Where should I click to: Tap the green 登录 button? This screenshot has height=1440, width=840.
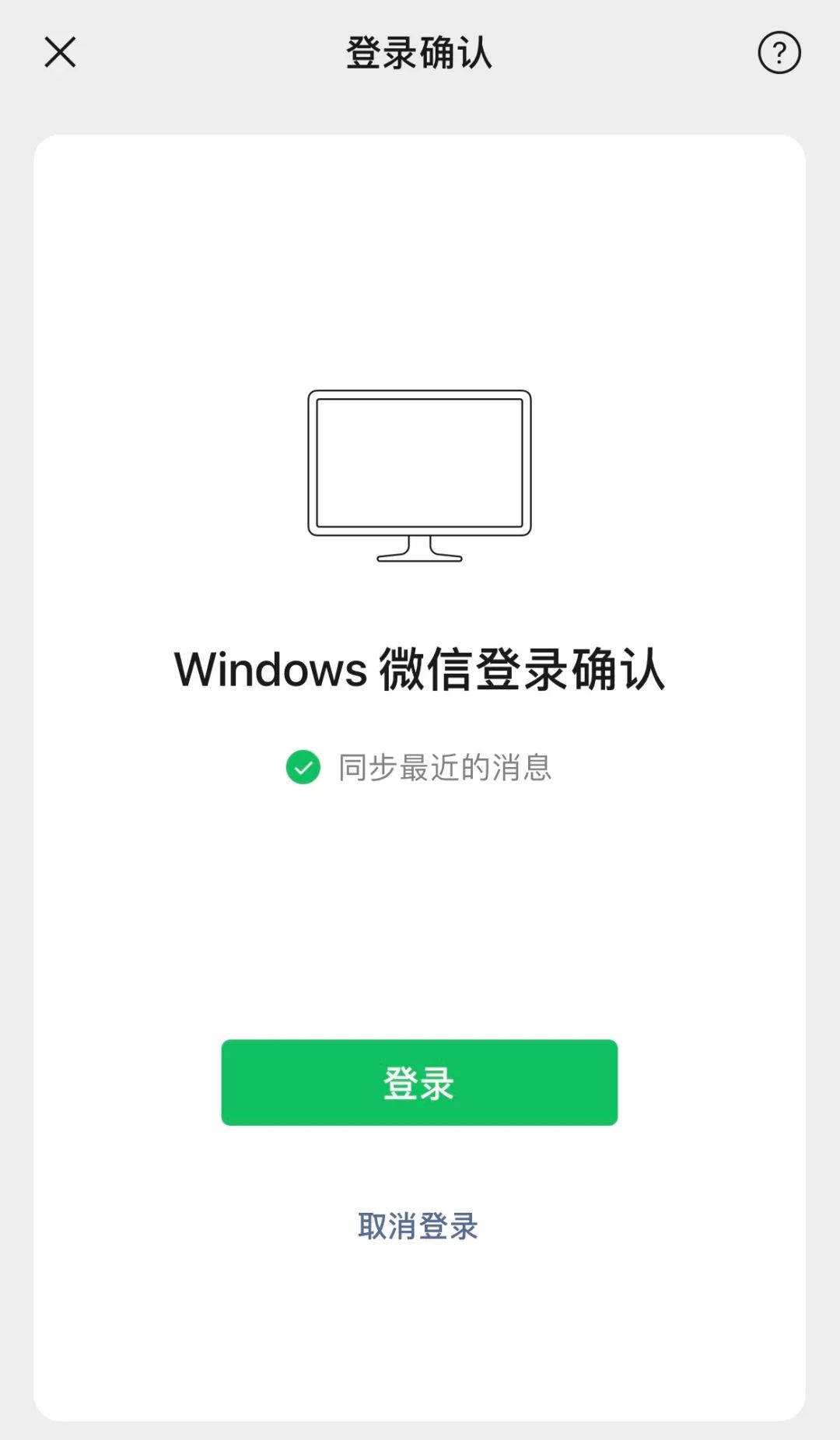tap(419, 1082)
